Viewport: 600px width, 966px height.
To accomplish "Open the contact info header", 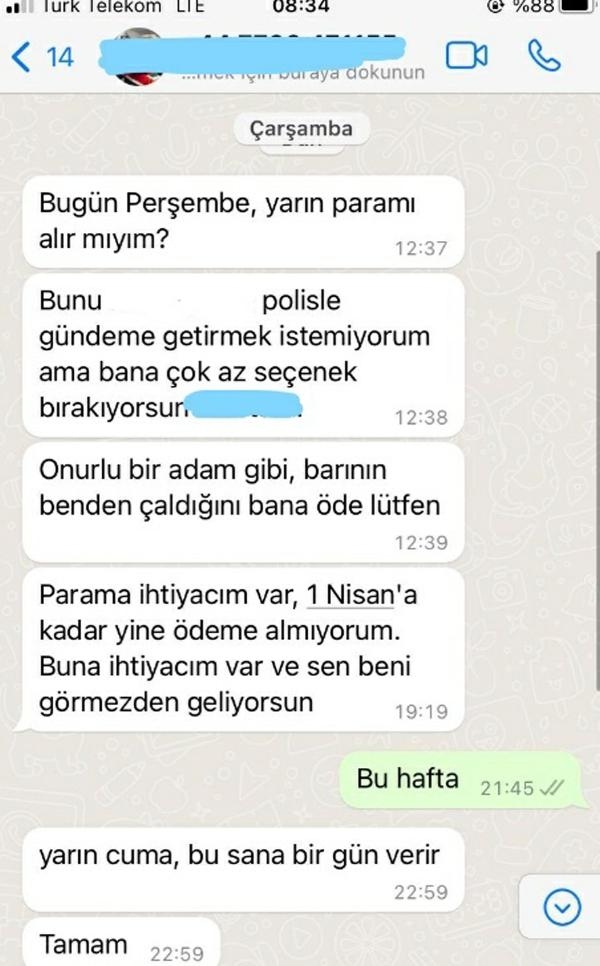I will [270, 57].
